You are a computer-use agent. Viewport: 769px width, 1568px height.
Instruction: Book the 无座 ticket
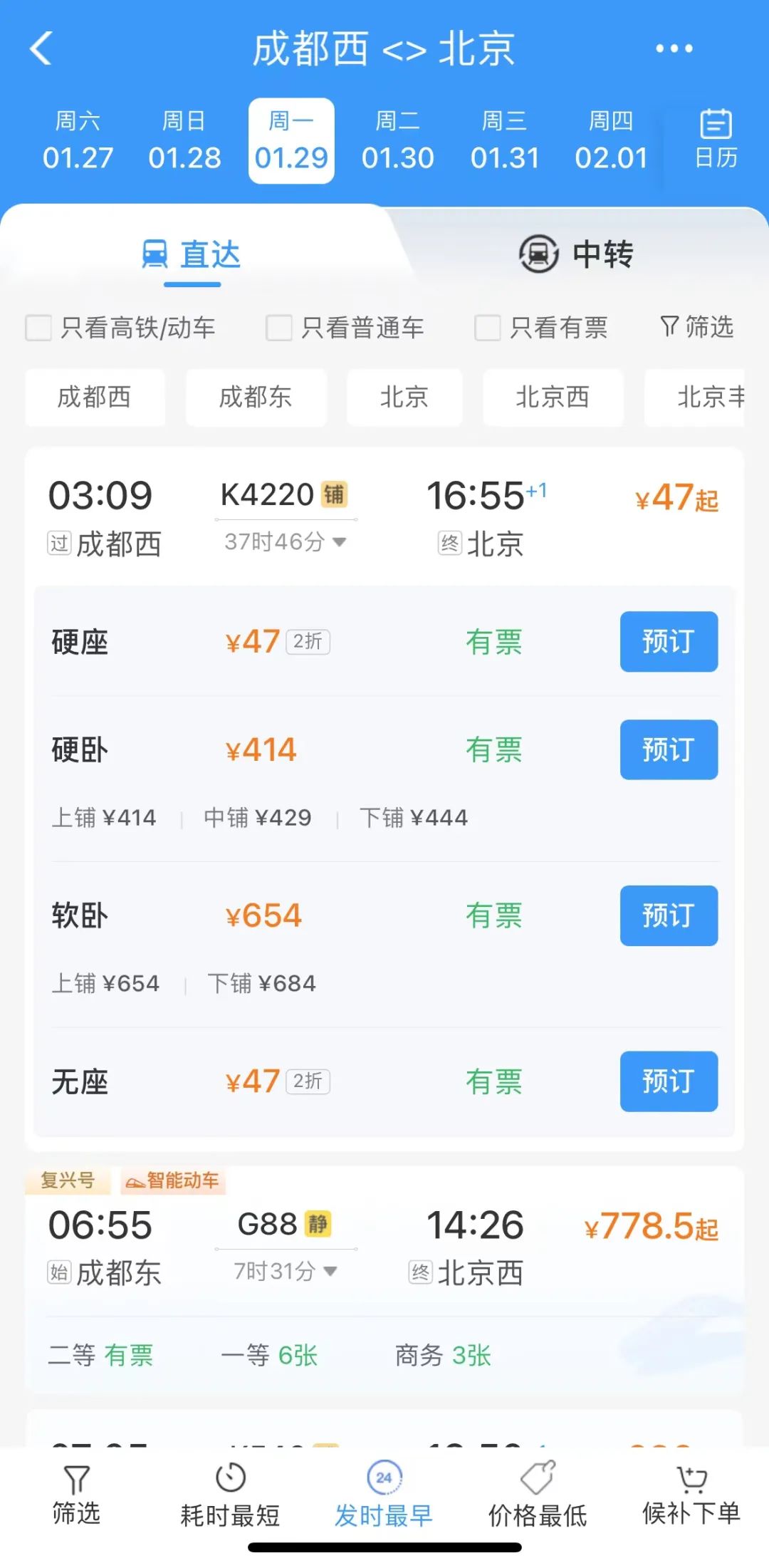point(669,1081)
